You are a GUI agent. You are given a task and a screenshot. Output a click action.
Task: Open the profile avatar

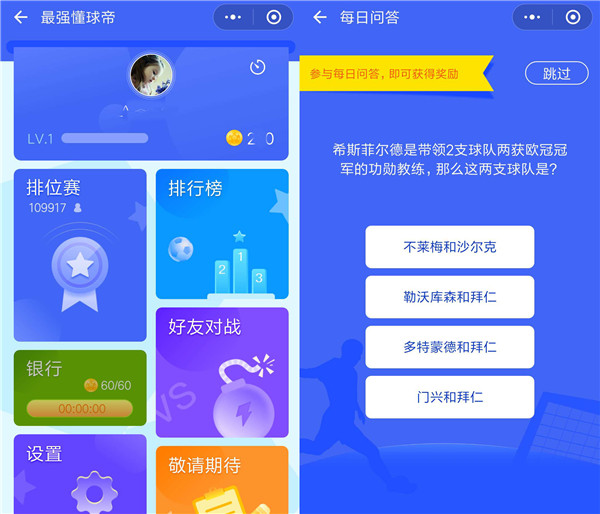click(151, 74)
